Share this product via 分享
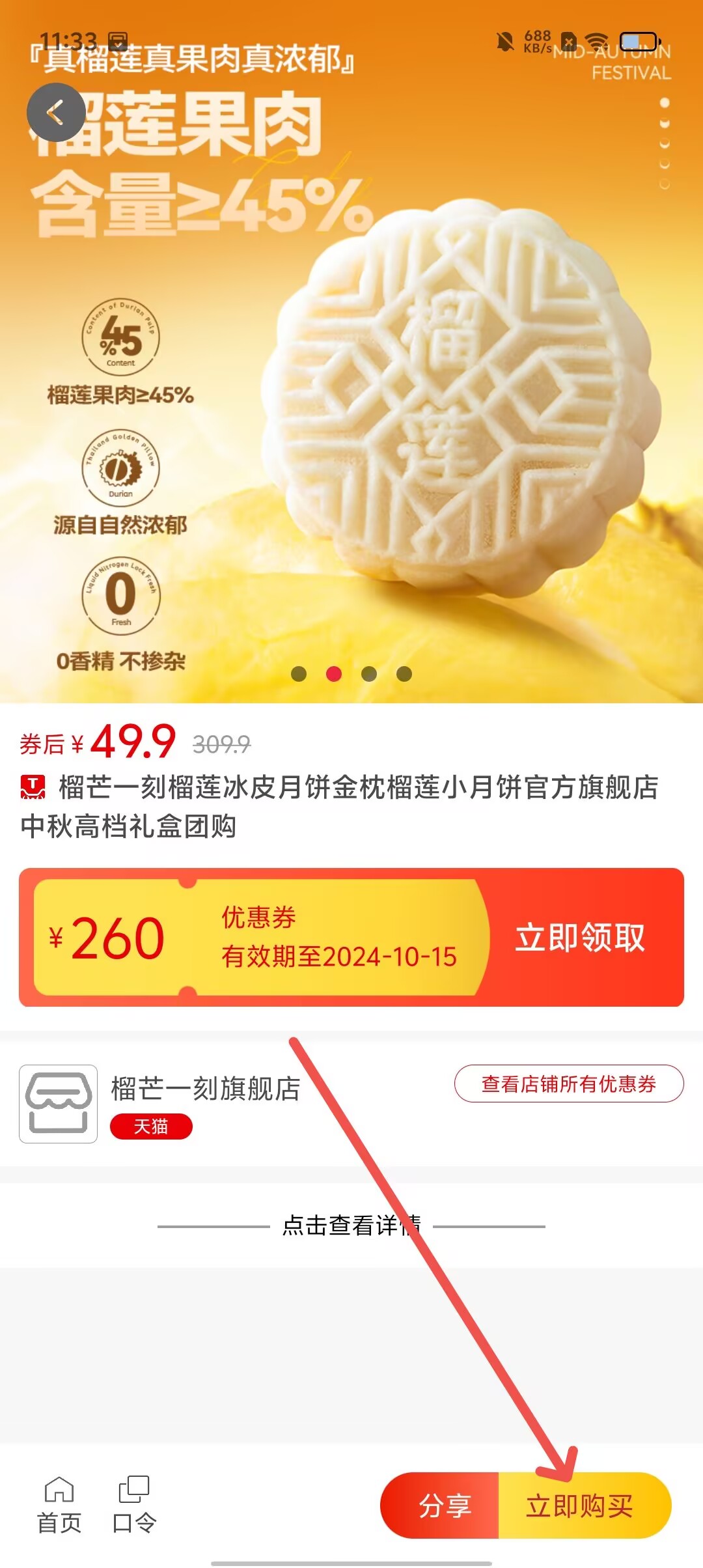The height and width of the screenshot is (1568, 703). pos(444,1505)
